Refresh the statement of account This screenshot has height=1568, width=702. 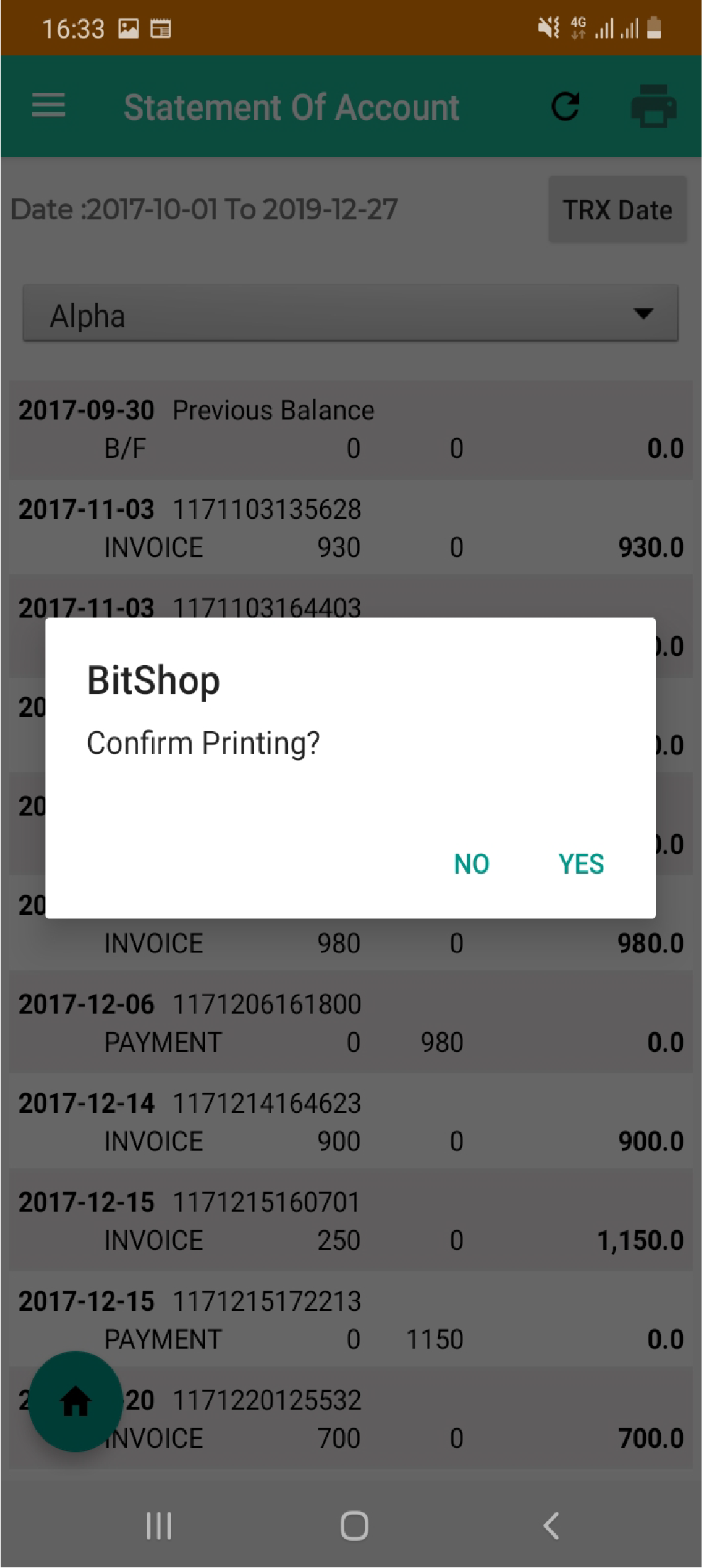(564, 106)
